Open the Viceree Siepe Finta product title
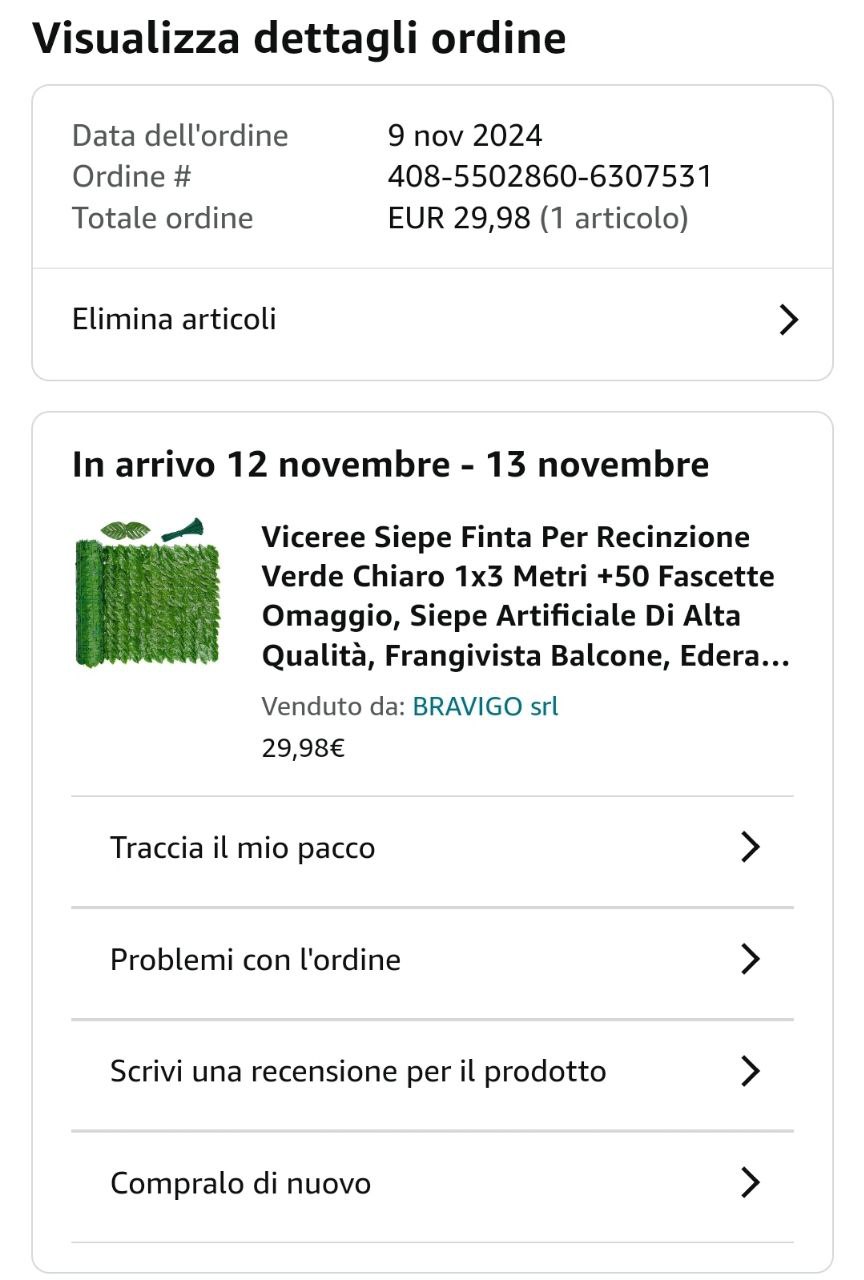The width and height of the screenshot is (864, 1280). [x=525, y=596]
